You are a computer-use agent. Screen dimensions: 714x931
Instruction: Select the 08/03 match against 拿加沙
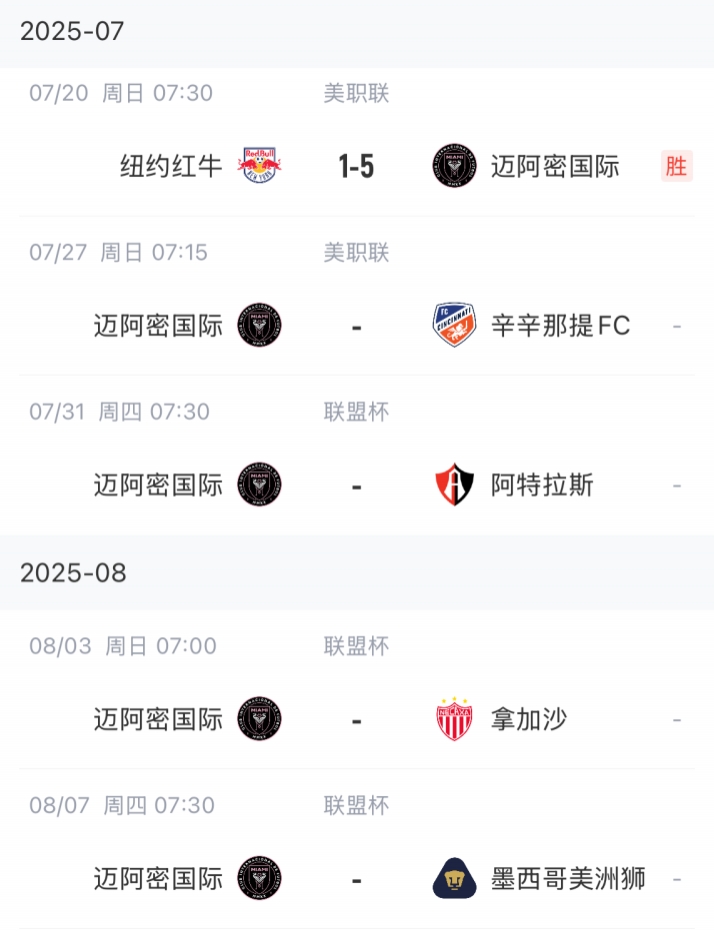(356, 720)
